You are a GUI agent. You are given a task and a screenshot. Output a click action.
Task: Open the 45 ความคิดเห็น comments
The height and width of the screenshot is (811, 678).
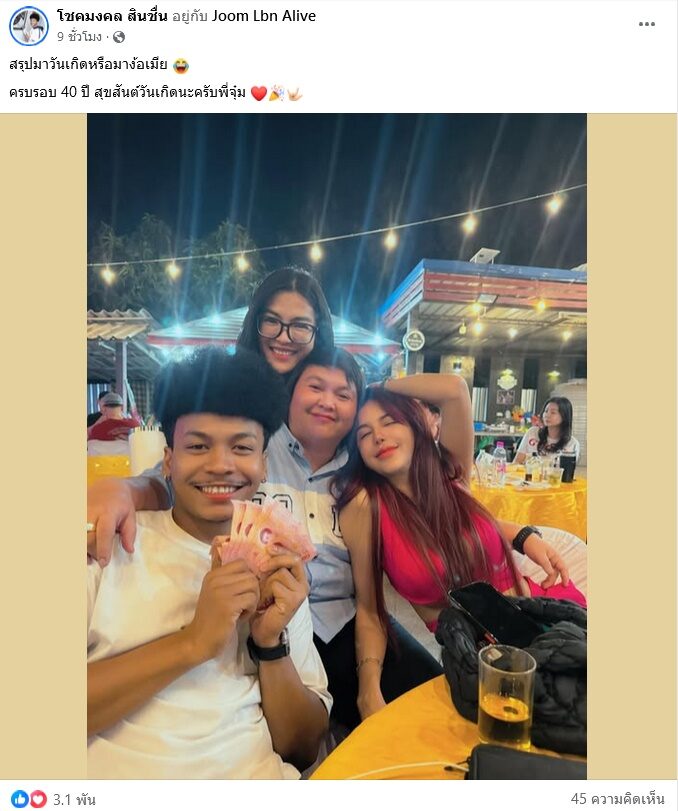pos(617,798)
